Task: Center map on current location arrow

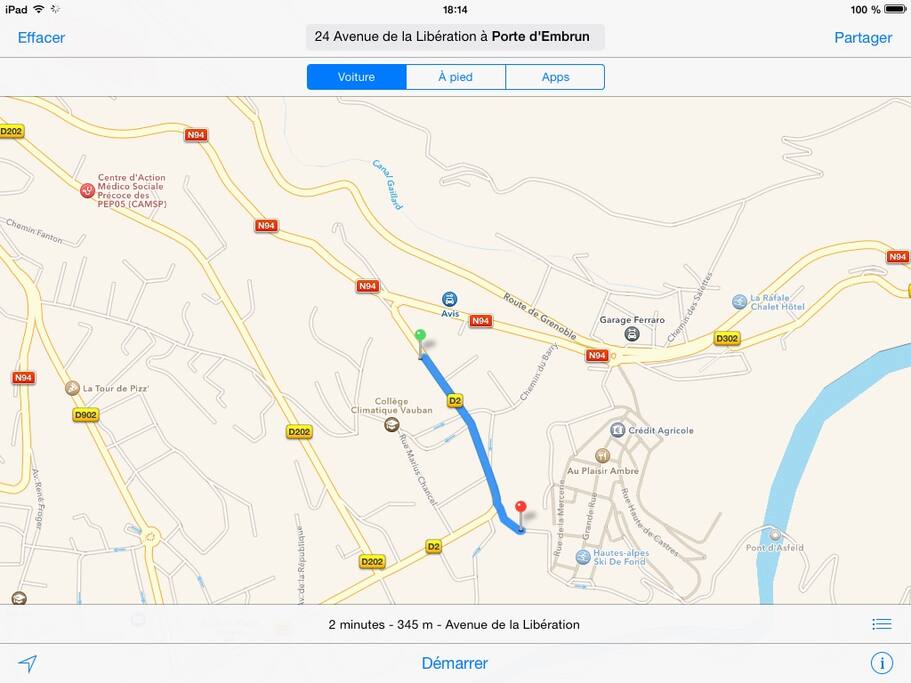Action: click(x=28, y=663)
